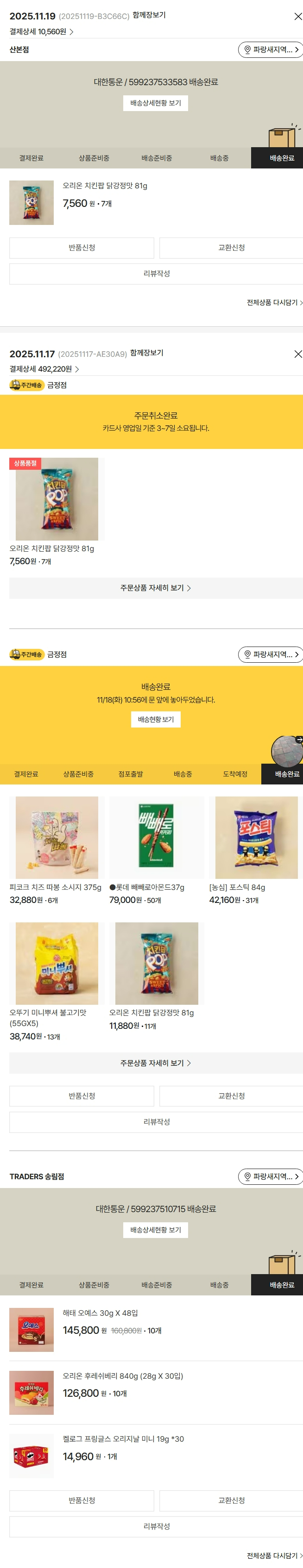Viewport: 303px width, 1568px height.
Task: Open 농심 포스틱 84g product
Action: click(x=256, y=838)
